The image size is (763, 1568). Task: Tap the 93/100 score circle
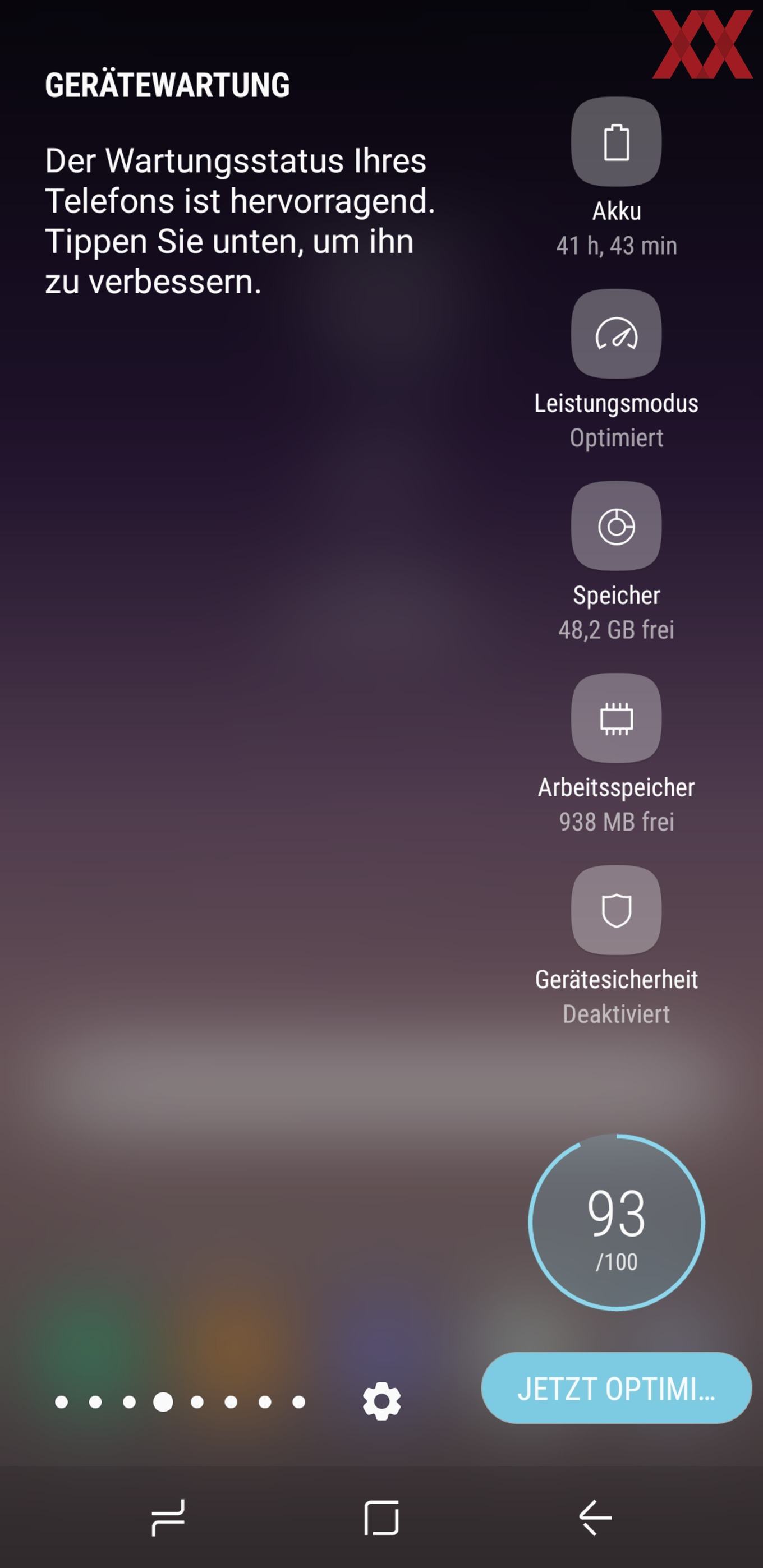(x=616, y=1222)
